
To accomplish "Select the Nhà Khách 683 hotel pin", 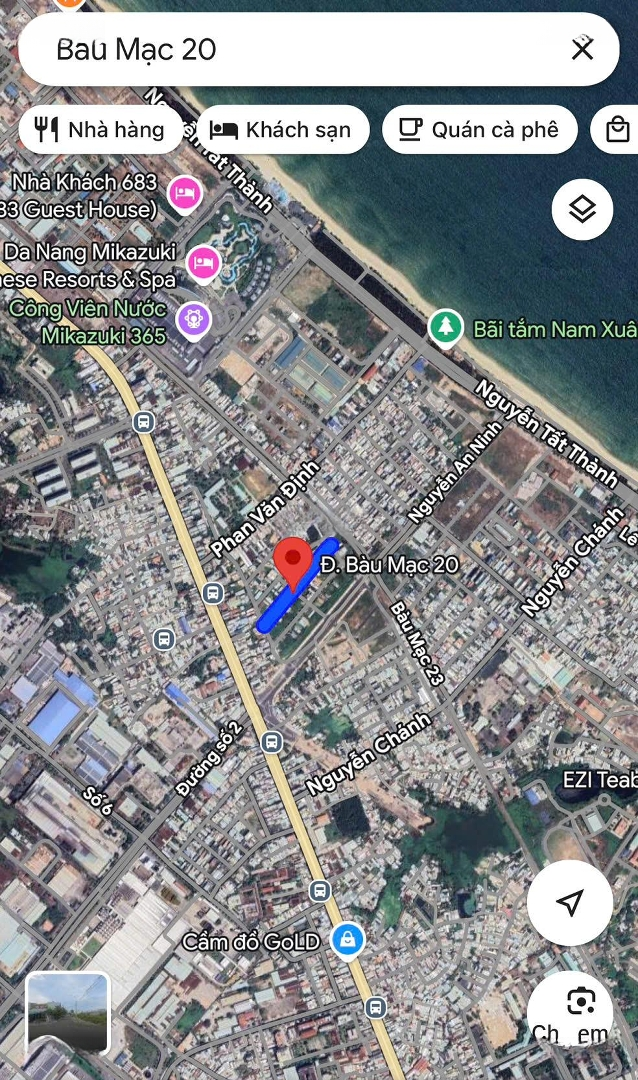I will click(x=184, y=192).
